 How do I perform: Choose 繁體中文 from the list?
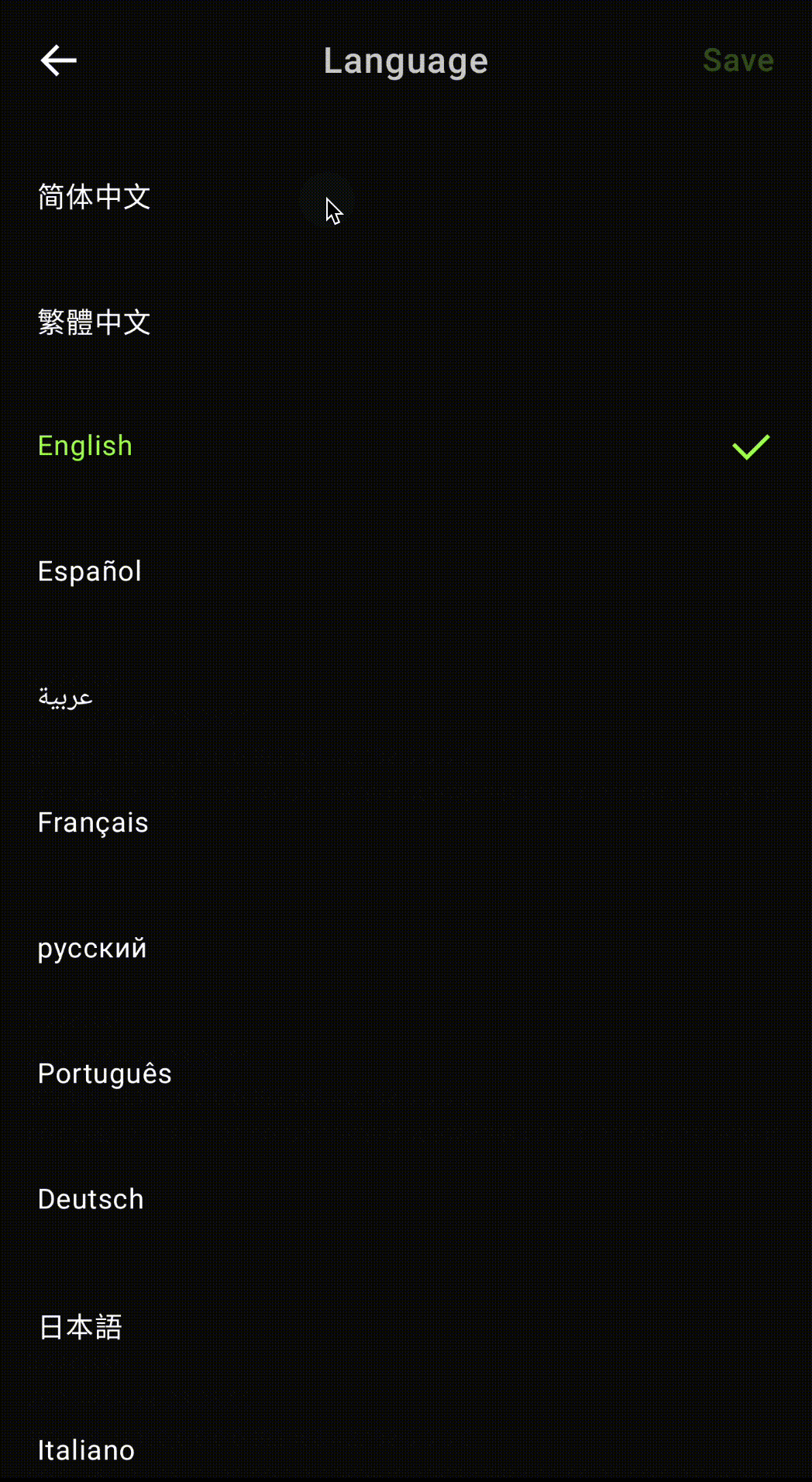coord(94,322)
